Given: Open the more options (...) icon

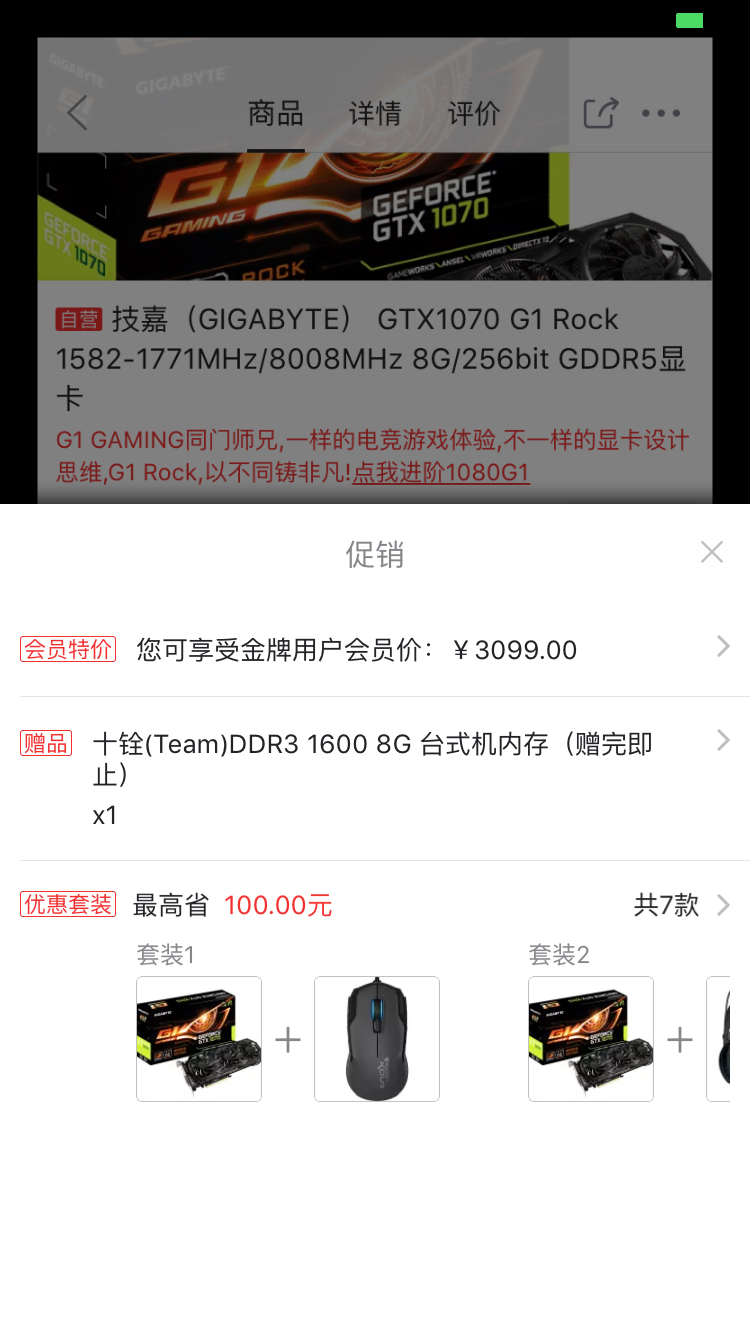Looking at the screenshot, I should [x=661, y=113].
